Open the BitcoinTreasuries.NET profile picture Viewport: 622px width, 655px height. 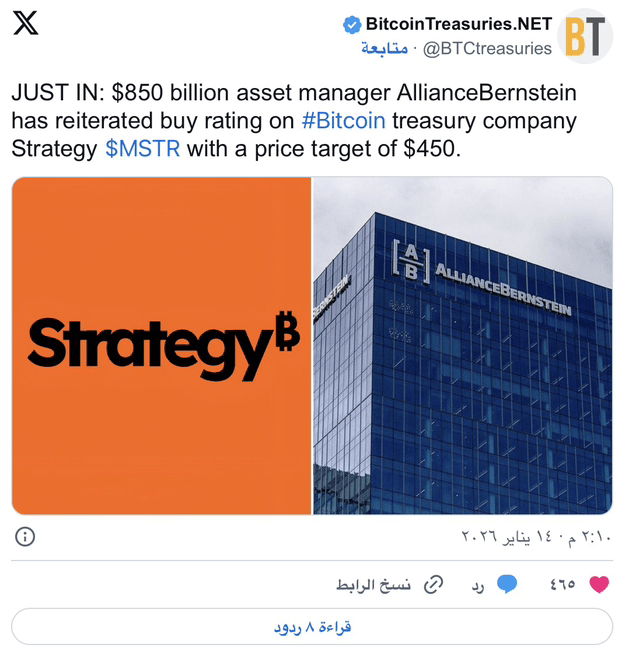(585, 36)
